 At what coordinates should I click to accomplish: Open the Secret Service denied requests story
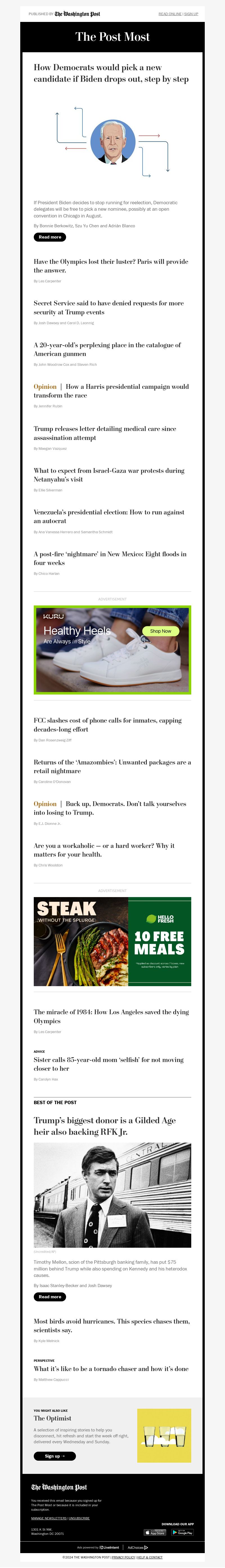click(108, 307)
